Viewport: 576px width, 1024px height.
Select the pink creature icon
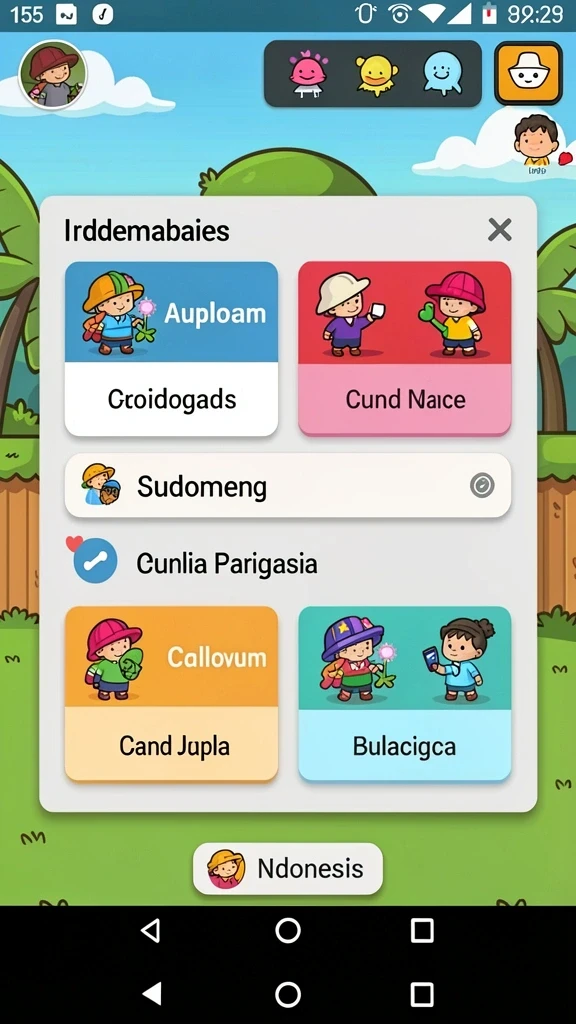(x=308, y=74)
